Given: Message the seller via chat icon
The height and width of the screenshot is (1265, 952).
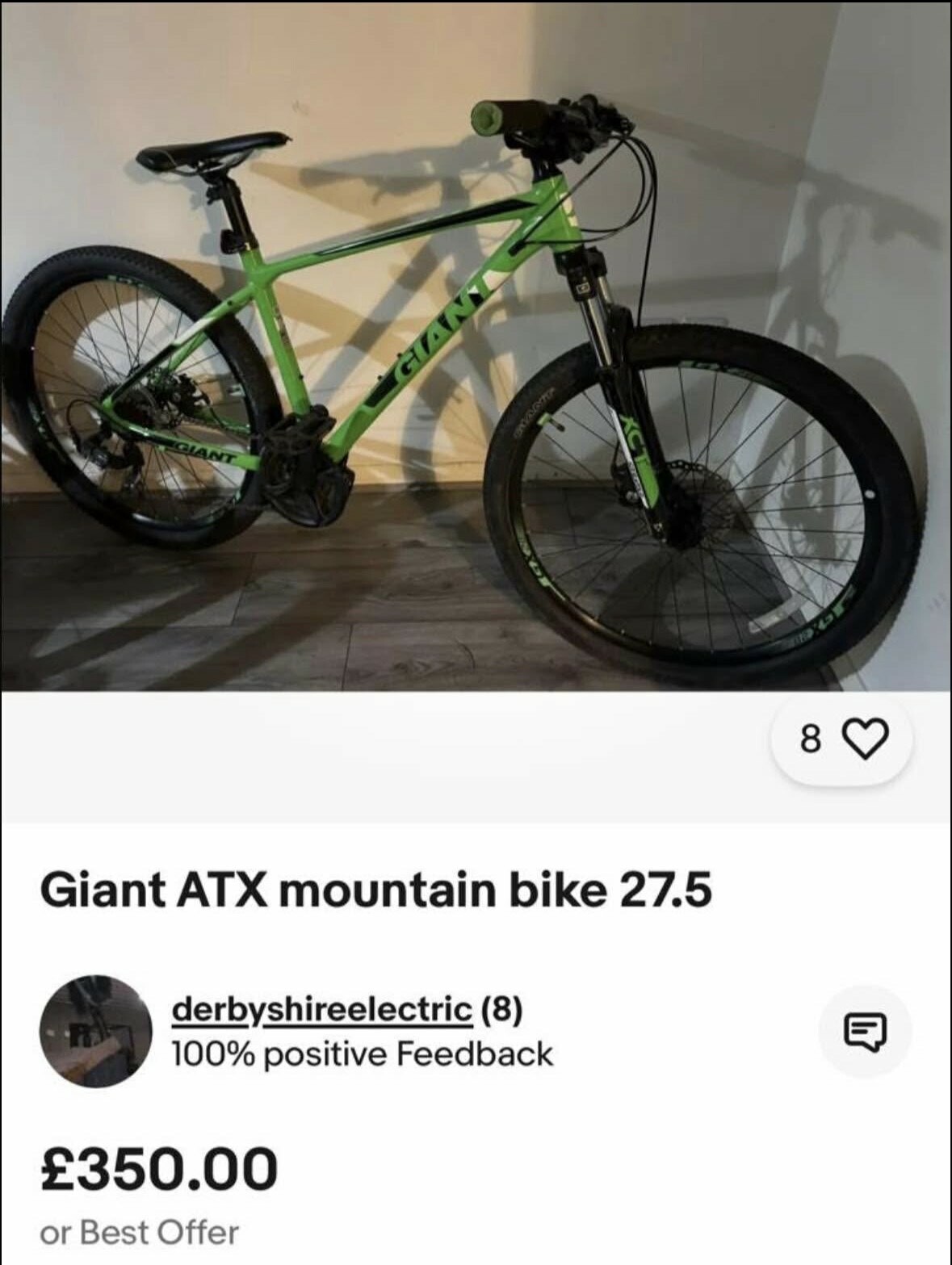Looking at the screenshot, I should click(x=865, y=1031).
